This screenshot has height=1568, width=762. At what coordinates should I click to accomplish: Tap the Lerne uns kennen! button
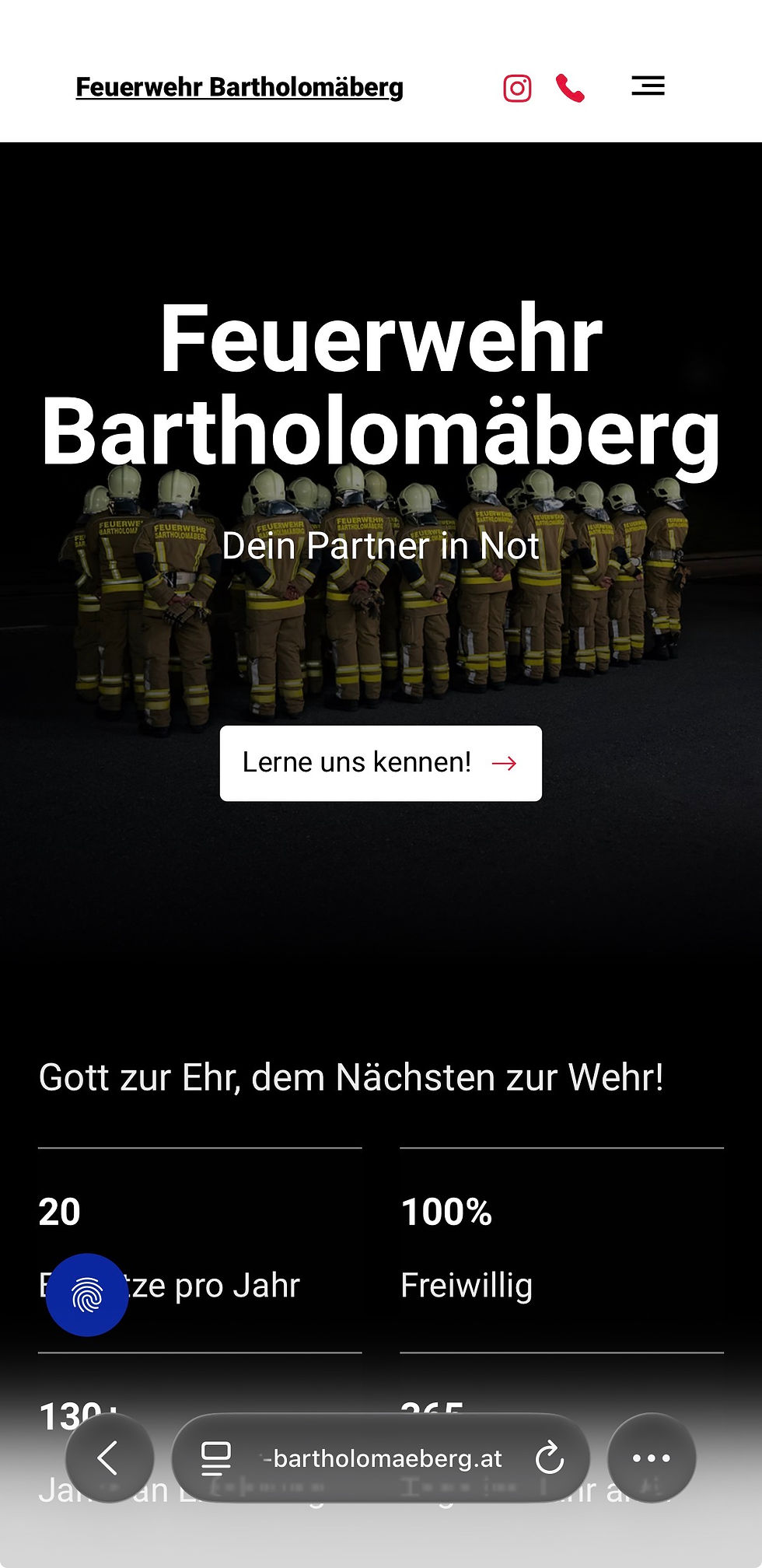381,763
